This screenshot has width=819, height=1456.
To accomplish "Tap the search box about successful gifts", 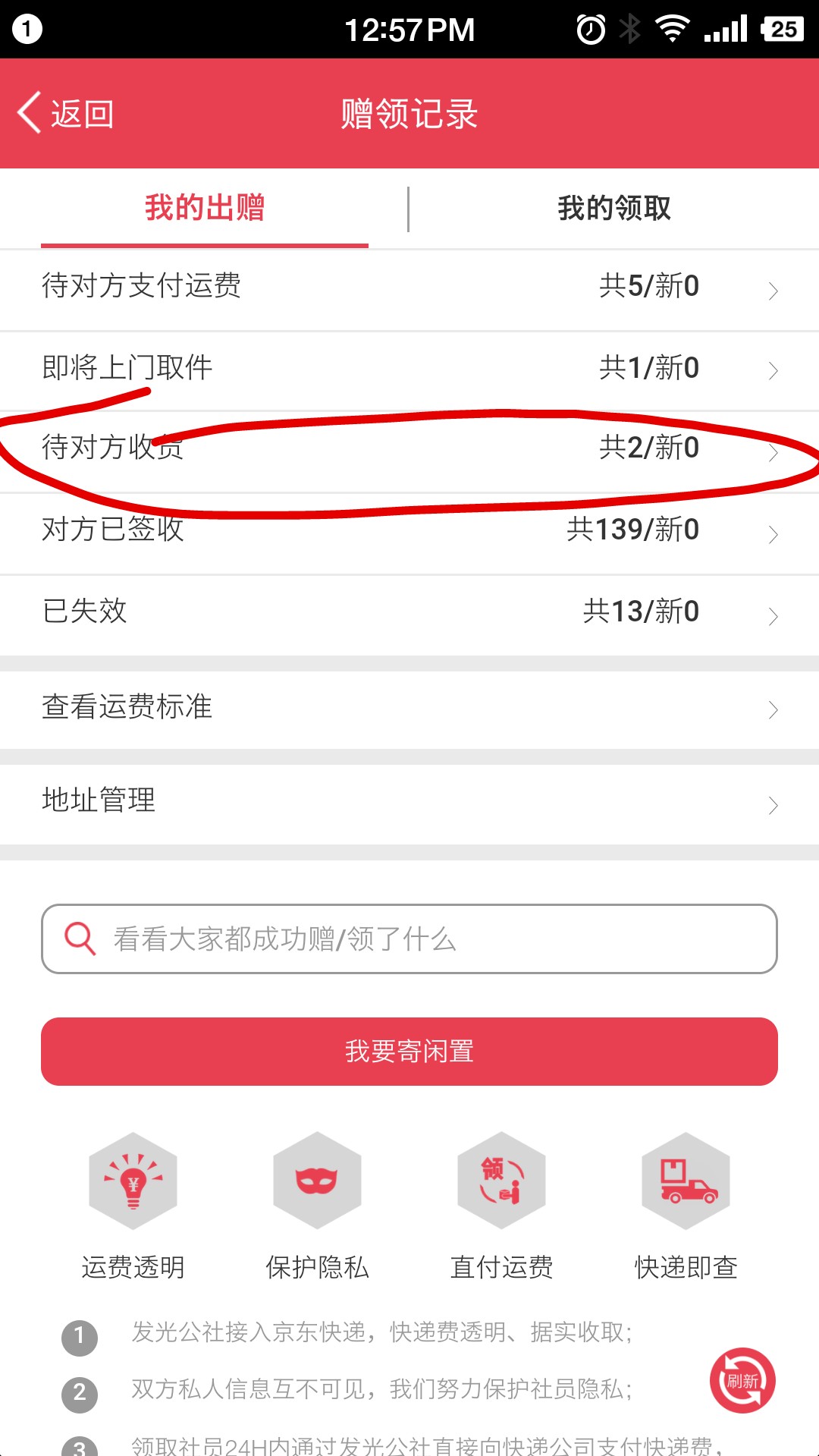I will point(409,939).
